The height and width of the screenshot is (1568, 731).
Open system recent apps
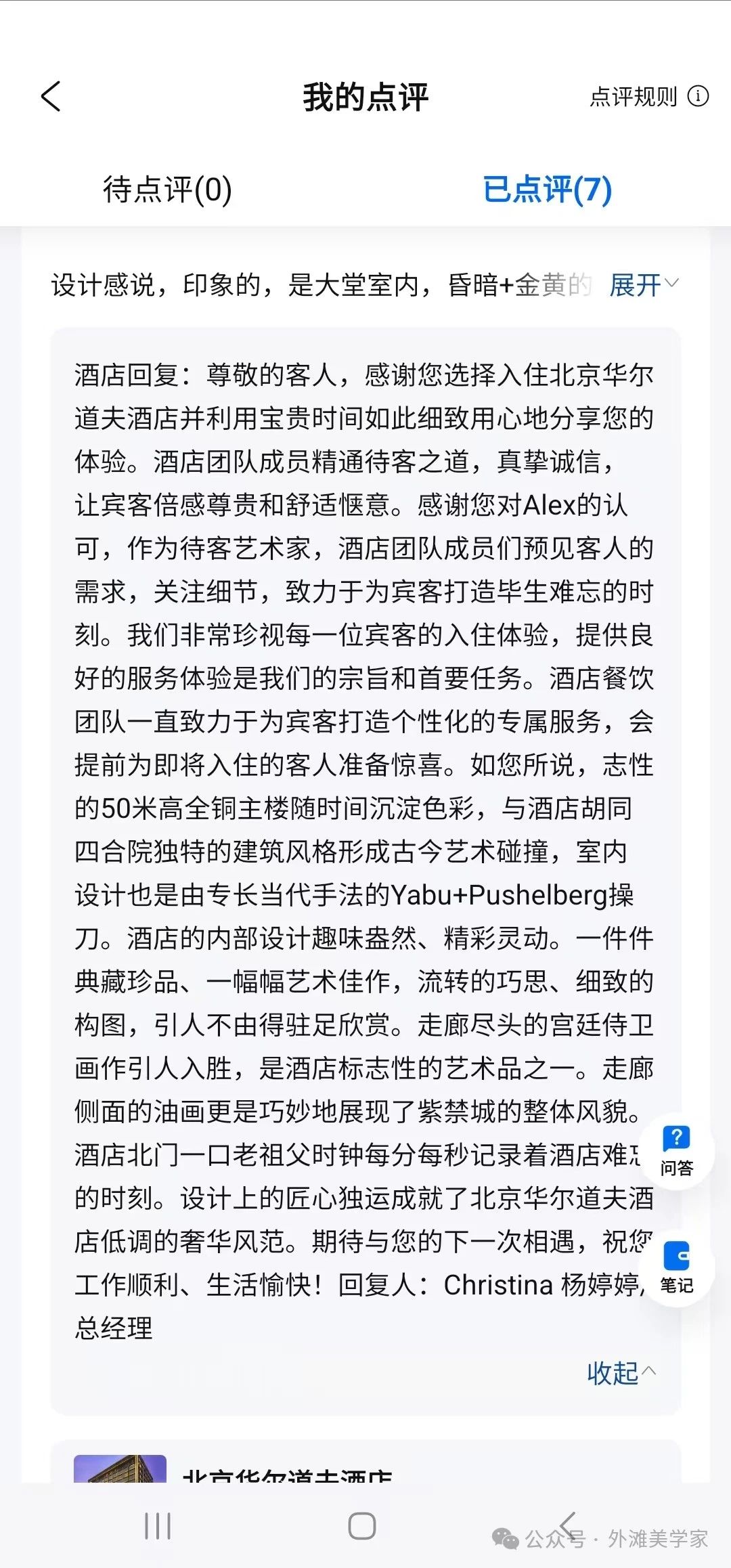click(158, 1526)
